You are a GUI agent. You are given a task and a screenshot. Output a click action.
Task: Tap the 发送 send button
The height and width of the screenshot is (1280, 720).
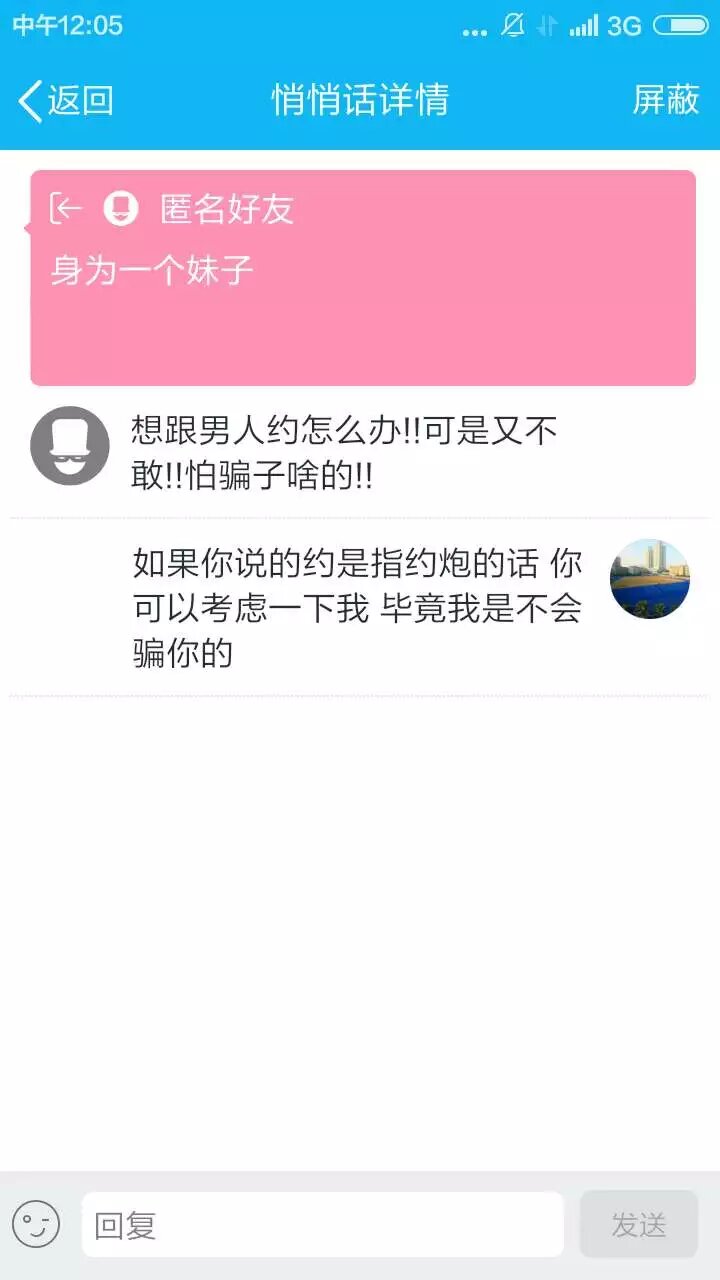coord(638,1225)
